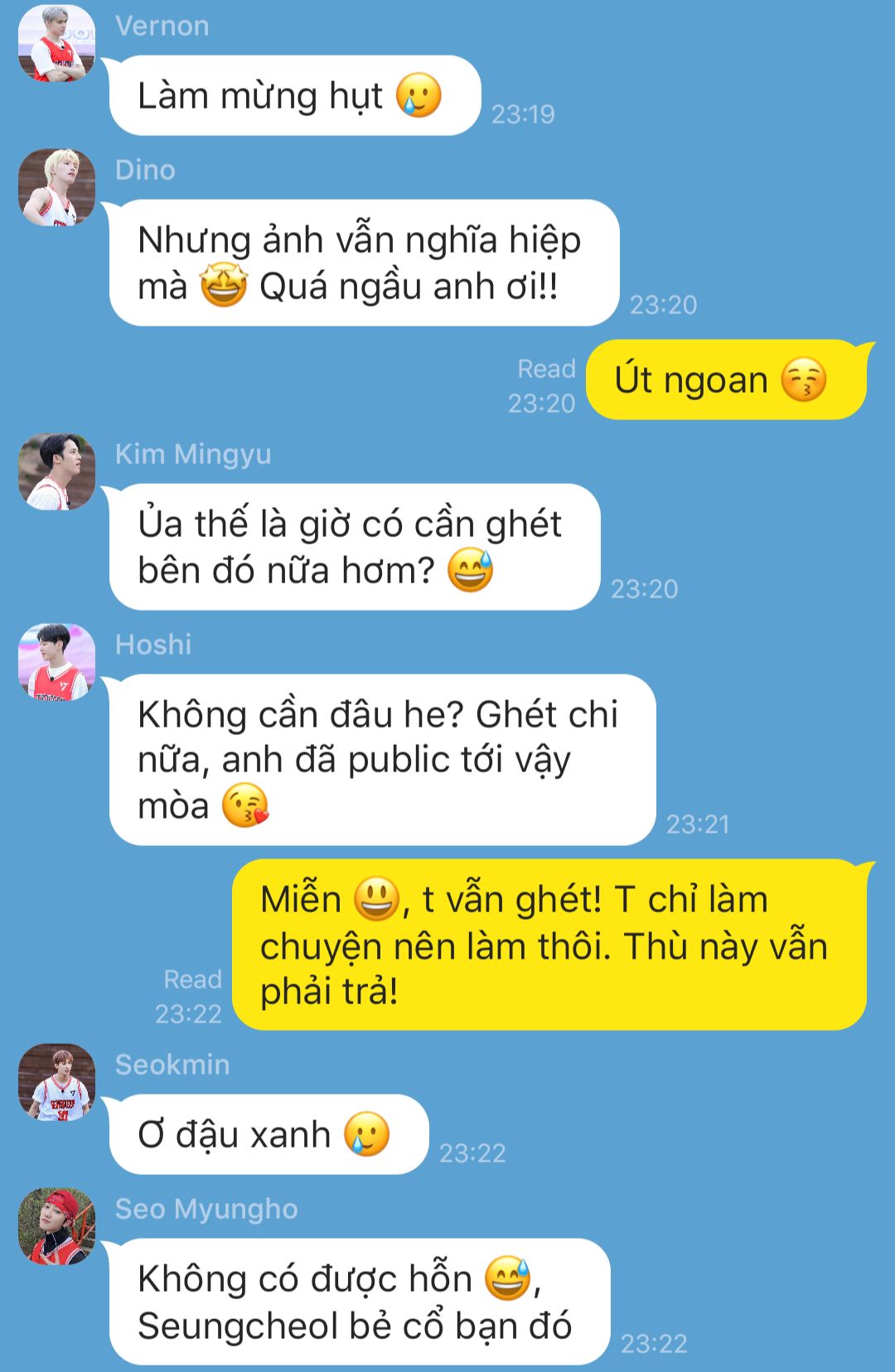
Task: View Dino's profile avatar
Action: click(56, 188)
